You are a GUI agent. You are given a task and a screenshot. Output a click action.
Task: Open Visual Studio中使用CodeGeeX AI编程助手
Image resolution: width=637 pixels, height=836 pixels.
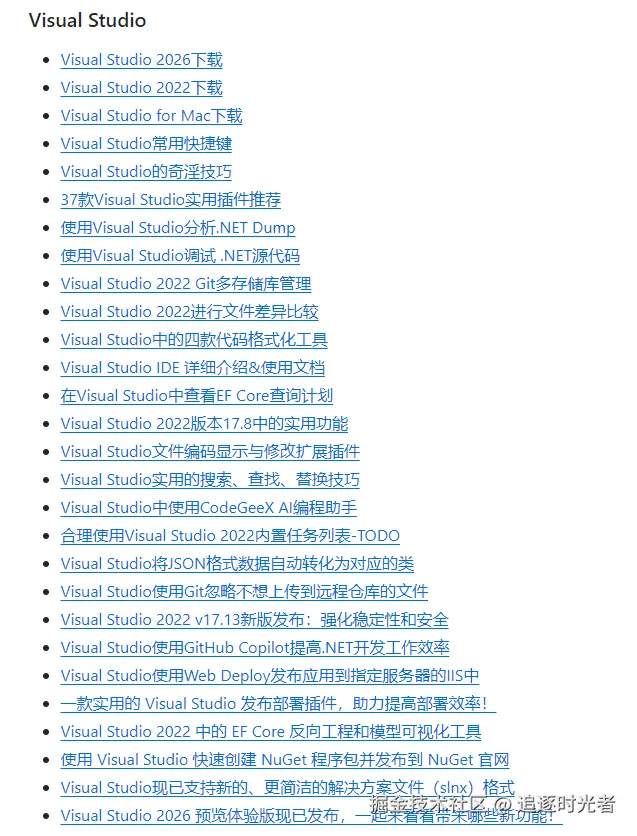point(208,508)
